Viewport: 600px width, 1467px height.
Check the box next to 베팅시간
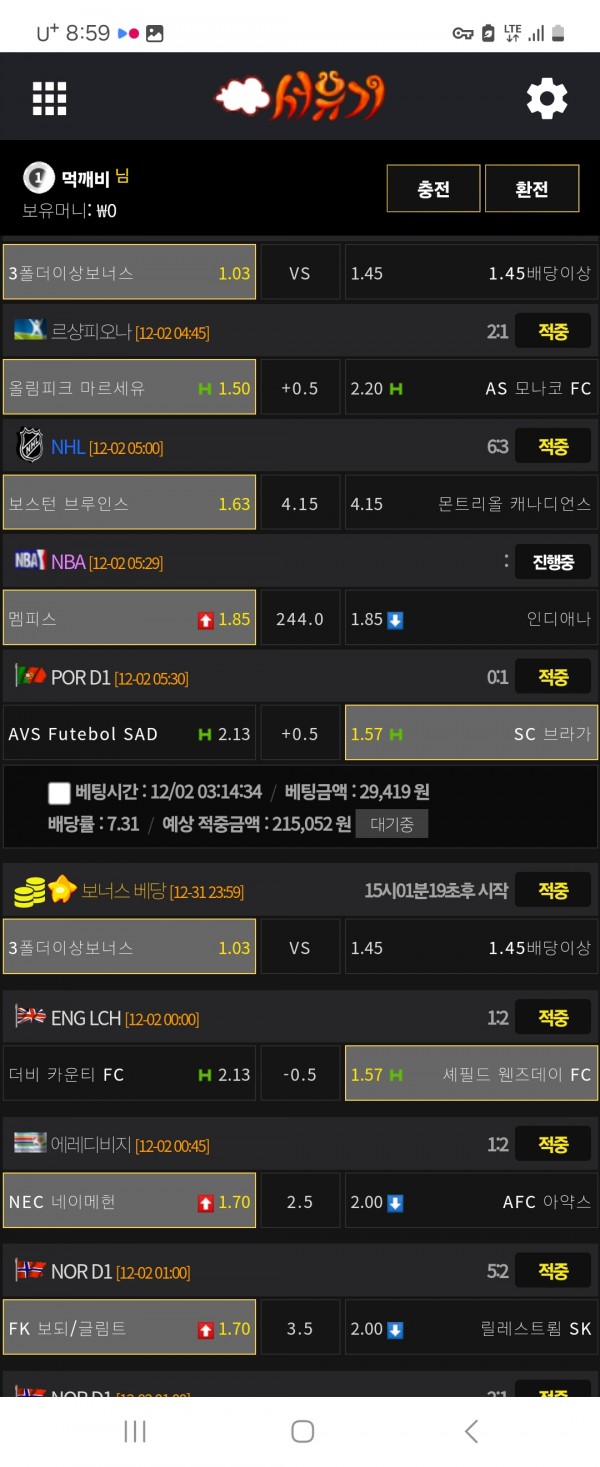(x=59, y=793)
